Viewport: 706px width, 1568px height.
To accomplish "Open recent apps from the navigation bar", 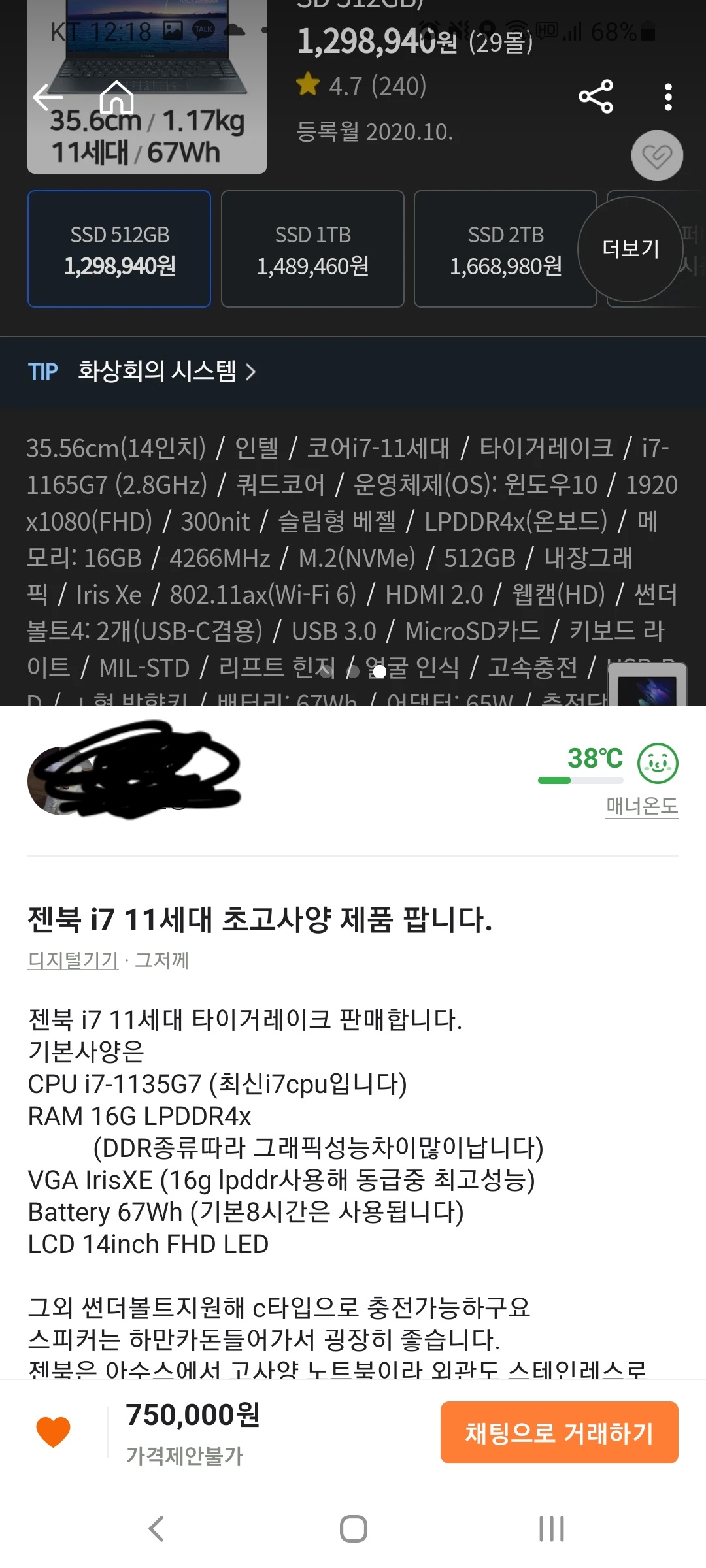I will pyautogui.click(x=551, y=1529).
